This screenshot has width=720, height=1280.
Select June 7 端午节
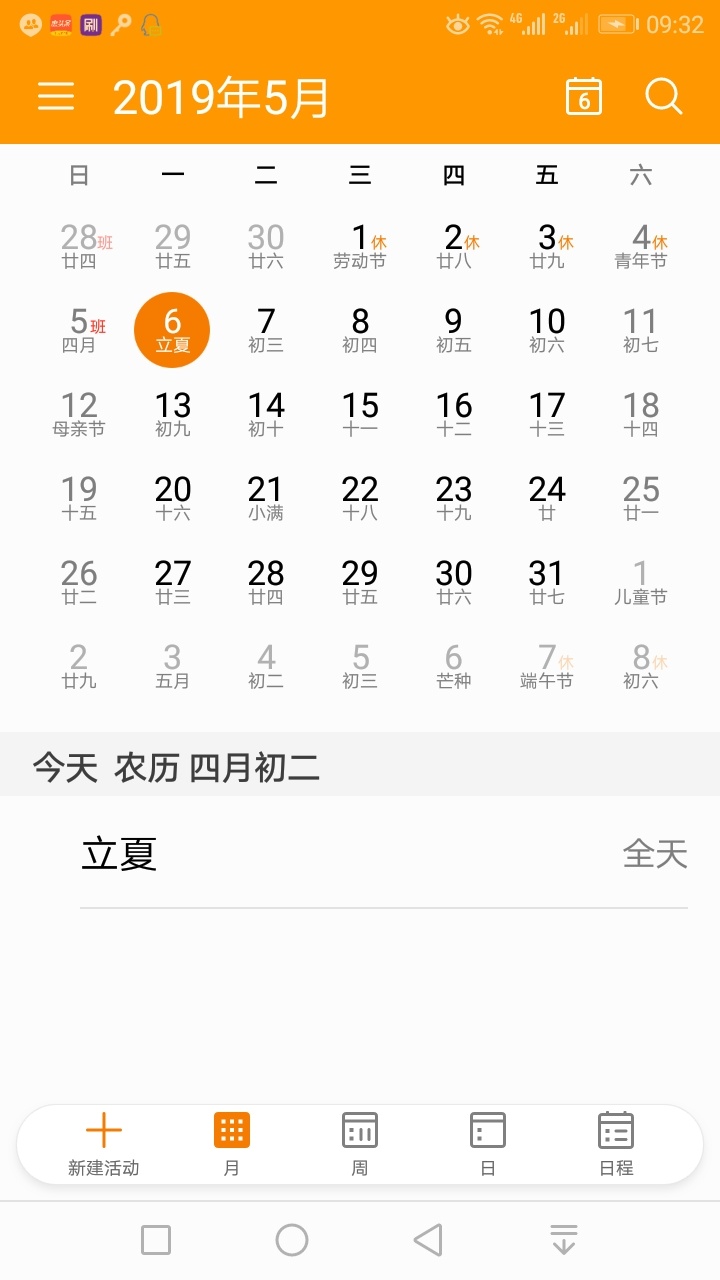(547, 667)
